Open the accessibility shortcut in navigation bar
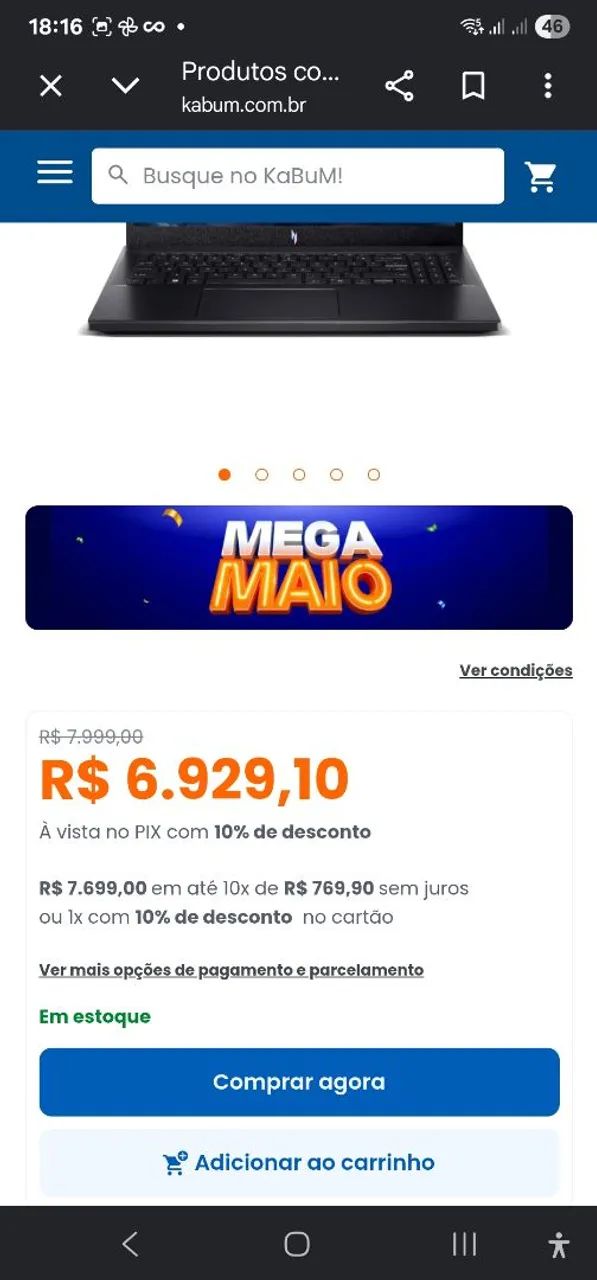Screen dimensions: 597x1280 click(x=559, y=1244)
